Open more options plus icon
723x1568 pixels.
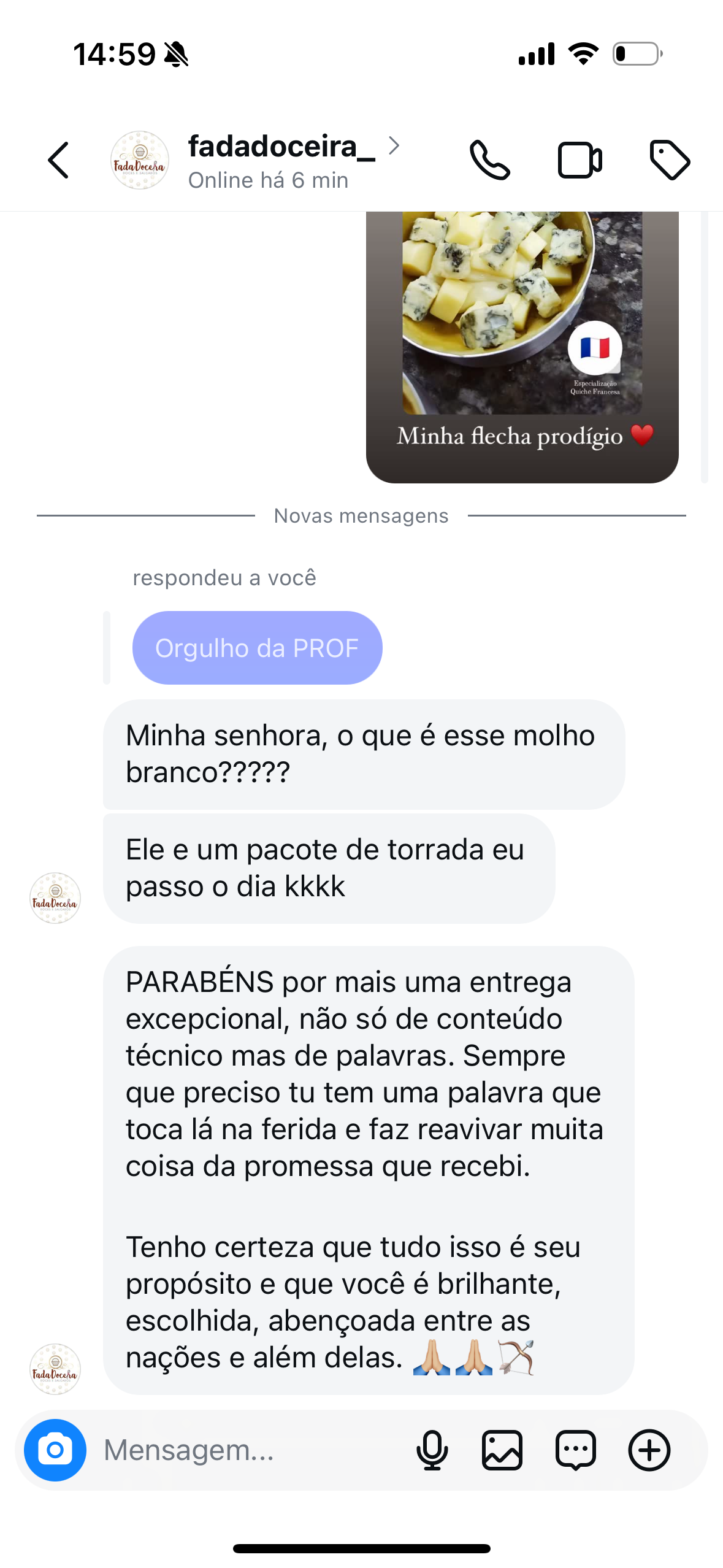[x=649, y=1450]
